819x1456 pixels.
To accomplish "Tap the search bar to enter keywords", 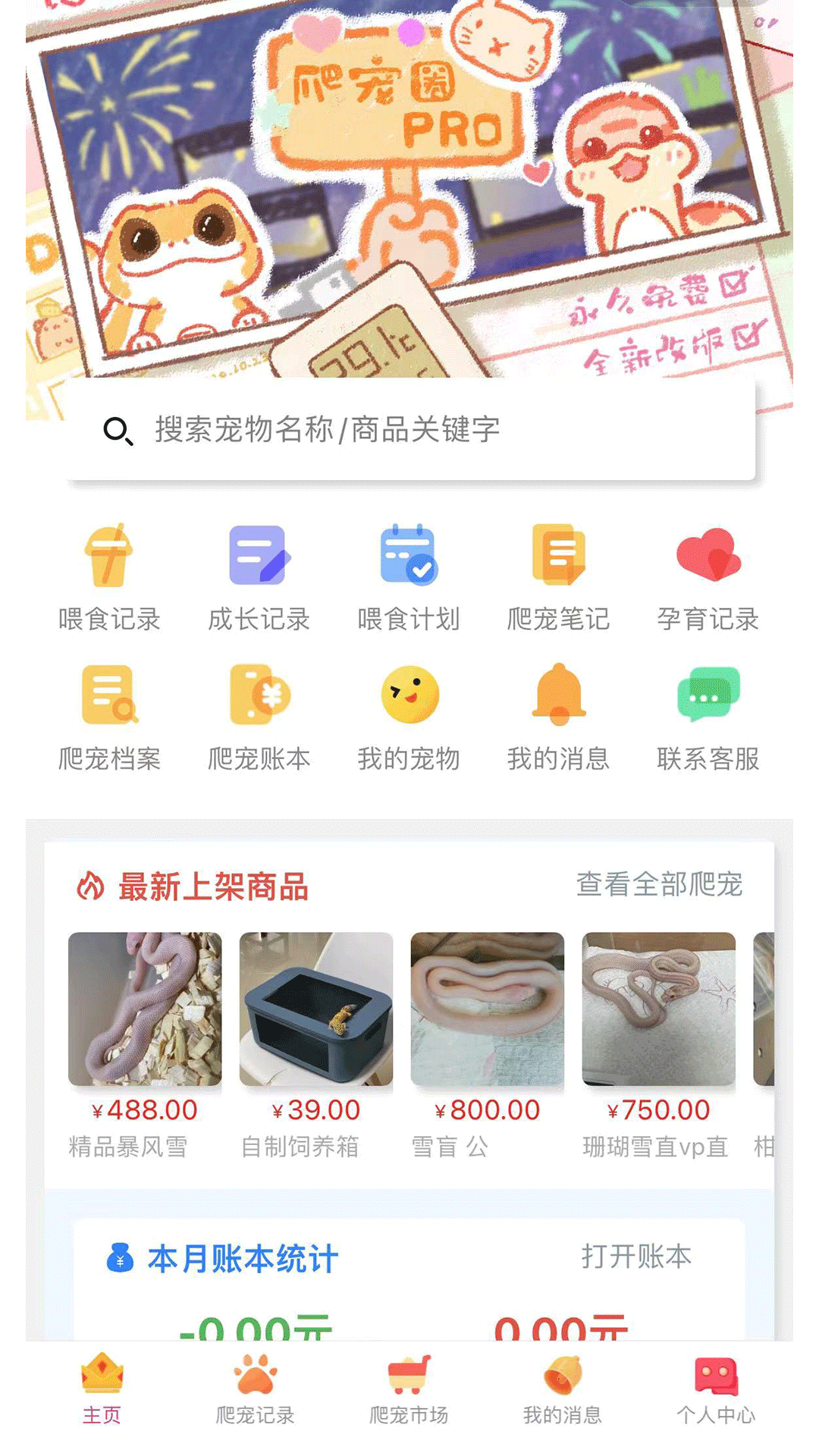I will tap(409, 430).
